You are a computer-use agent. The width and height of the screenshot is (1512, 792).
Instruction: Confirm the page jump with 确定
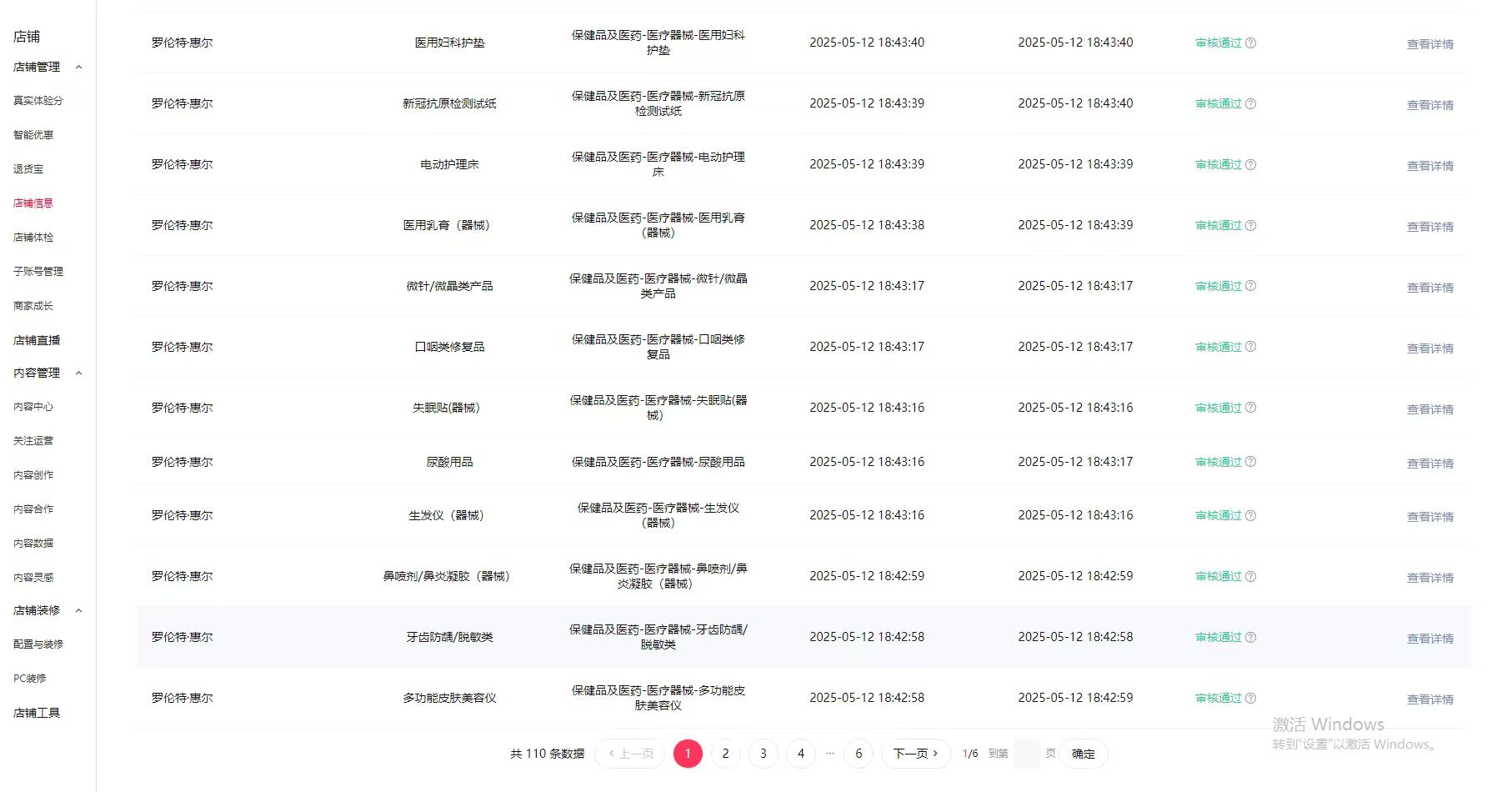[x=1083, y=754]
